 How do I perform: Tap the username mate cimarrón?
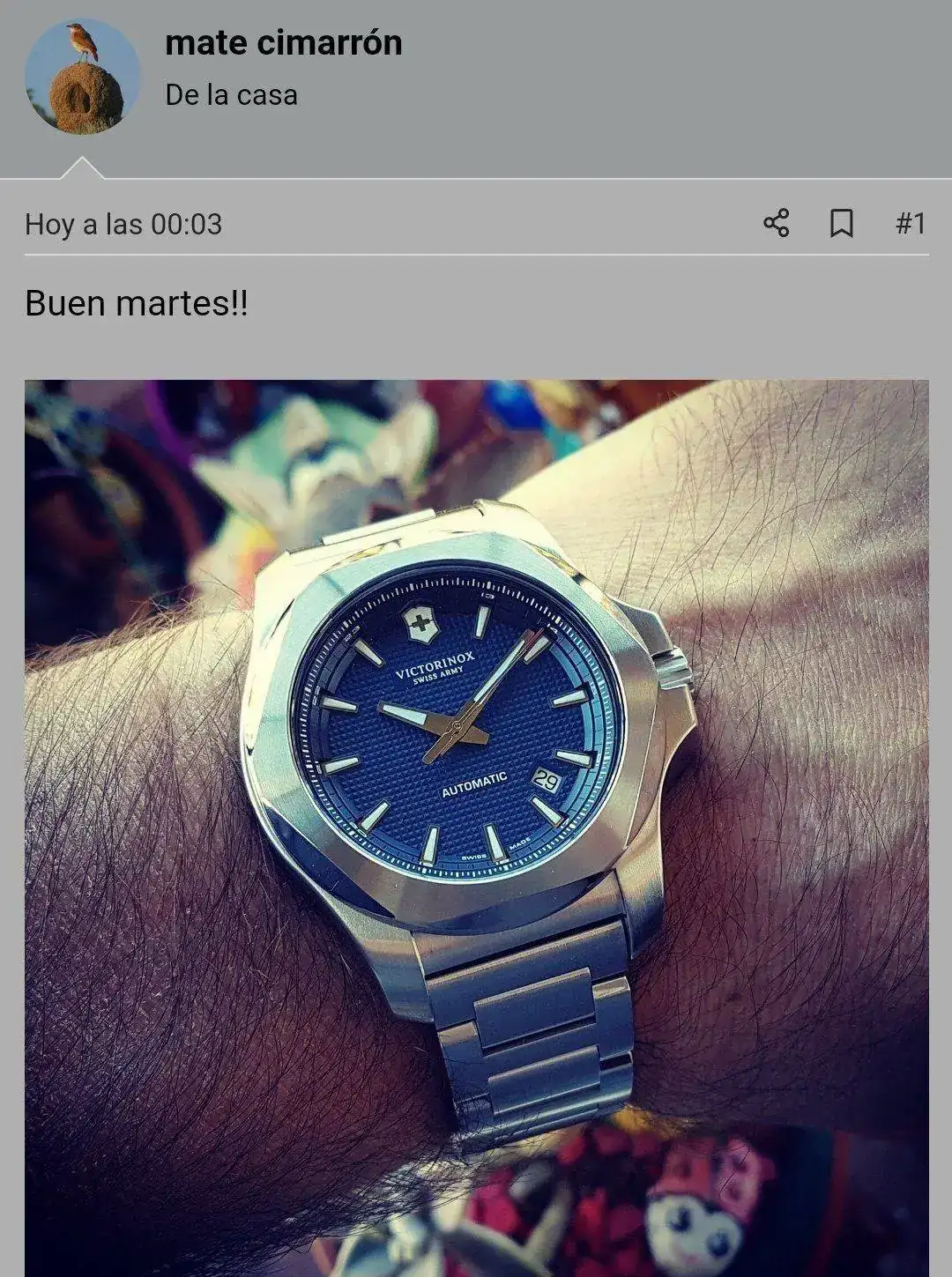coord(283,42)
